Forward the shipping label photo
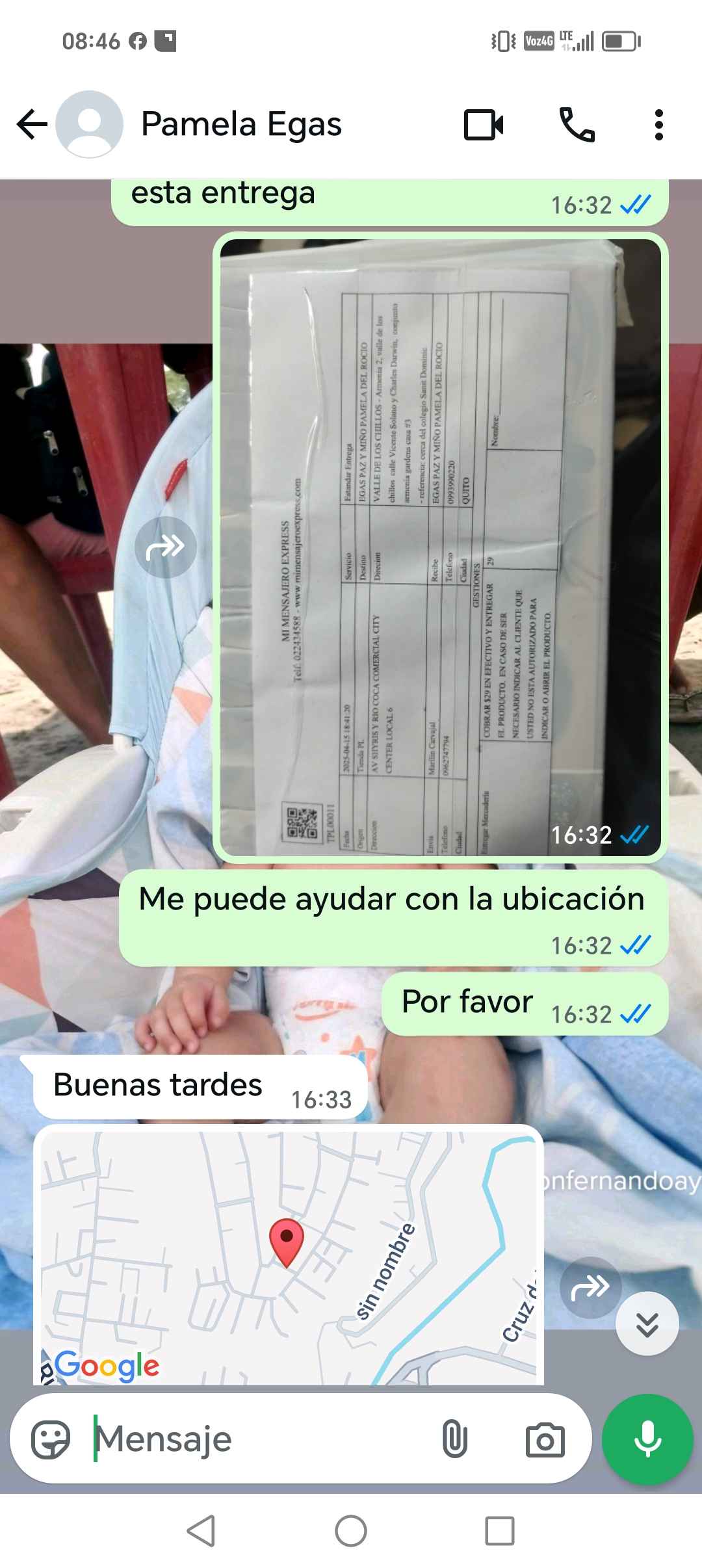 click(x=165, y=547)
